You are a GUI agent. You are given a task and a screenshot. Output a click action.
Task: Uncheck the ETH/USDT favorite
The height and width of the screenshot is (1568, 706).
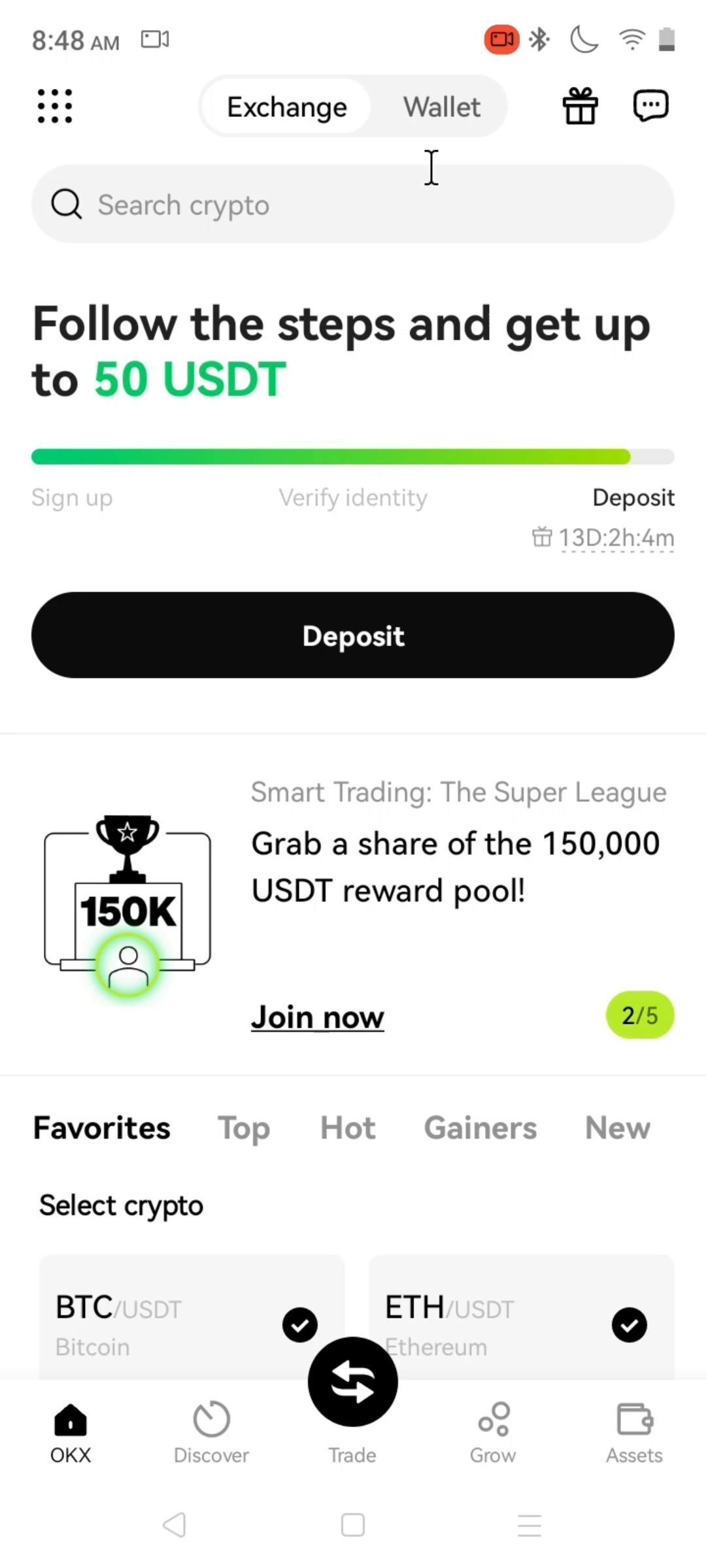[x=630, y=1325]
